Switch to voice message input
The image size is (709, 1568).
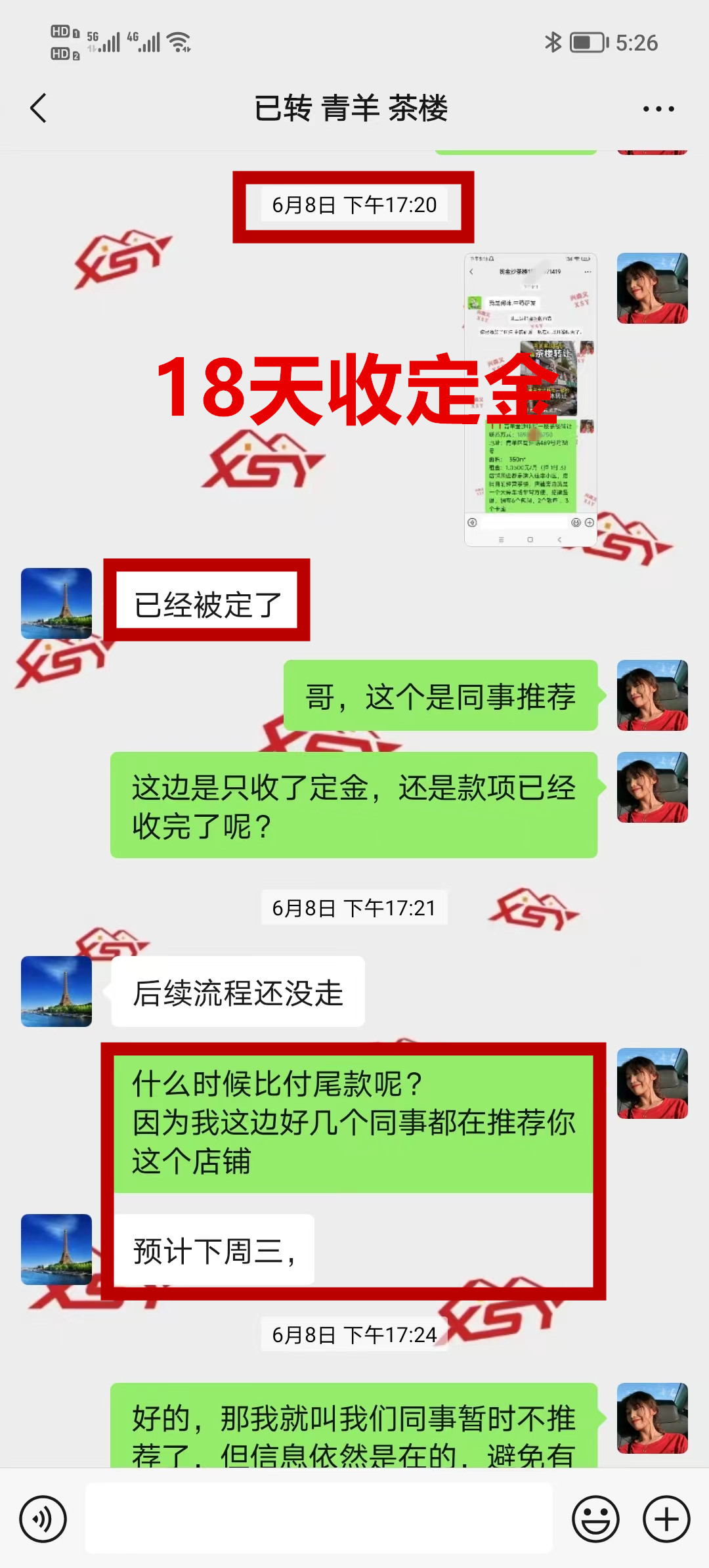coord(43,1519)
